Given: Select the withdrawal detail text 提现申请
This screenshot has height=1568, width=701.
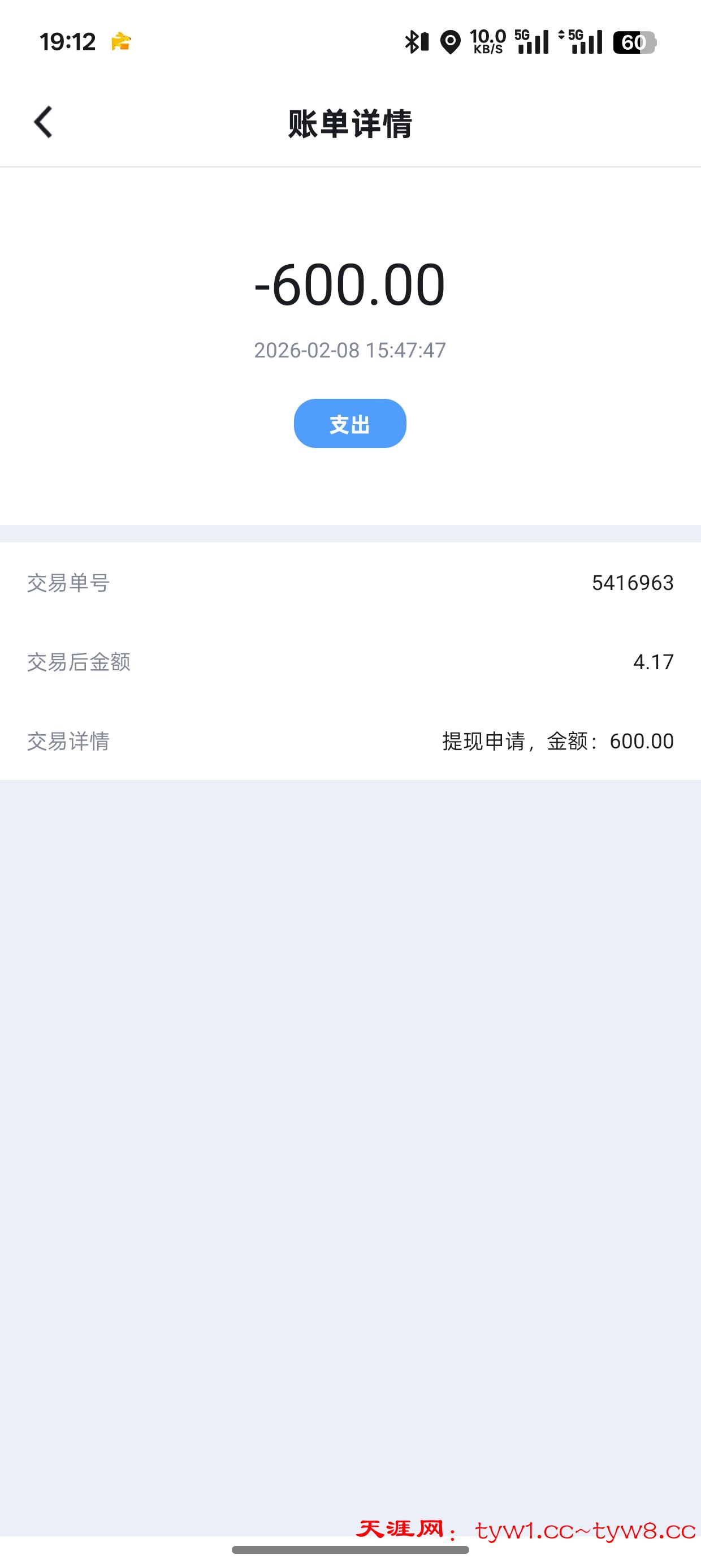Looking at the screenshot, I should [x=481, y=742].
